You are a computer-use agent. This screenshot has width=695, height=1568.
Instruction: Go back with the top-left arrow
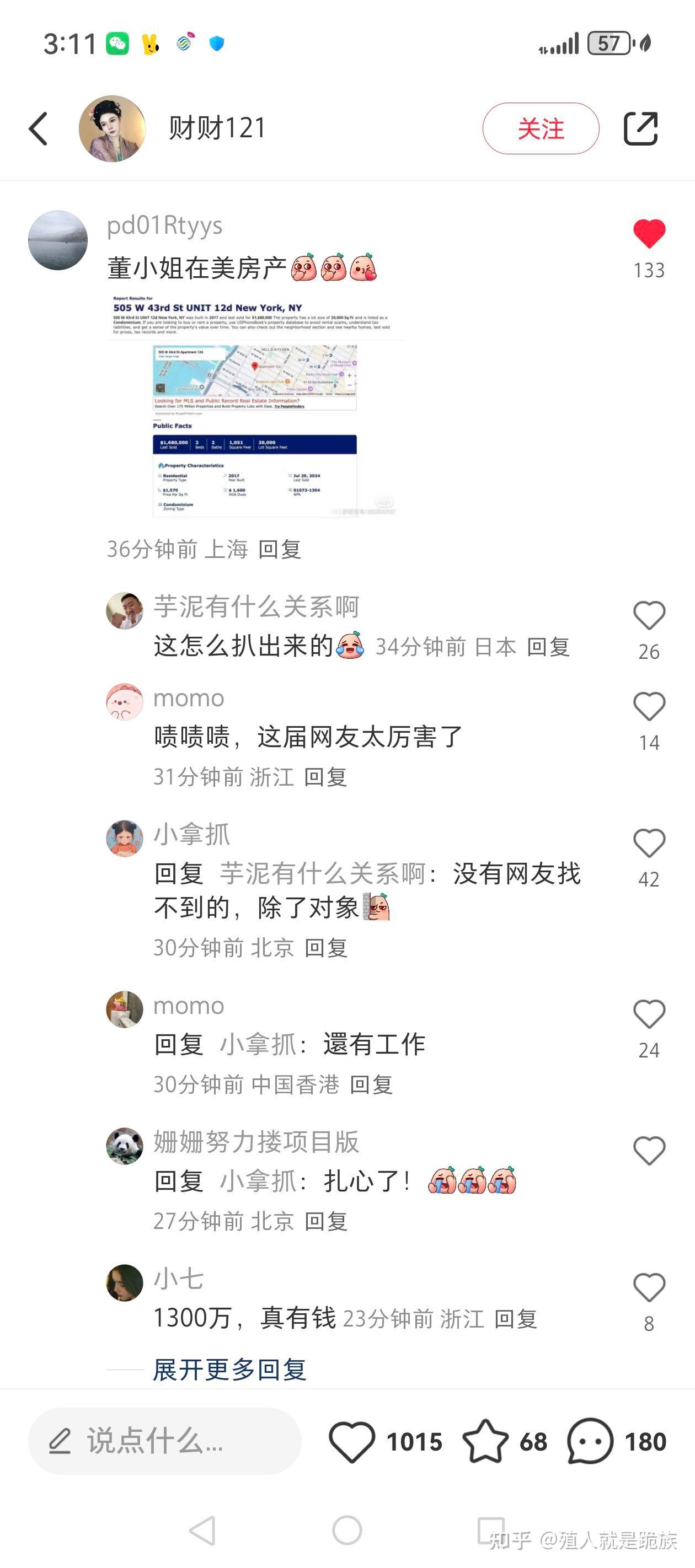(39, 128)
